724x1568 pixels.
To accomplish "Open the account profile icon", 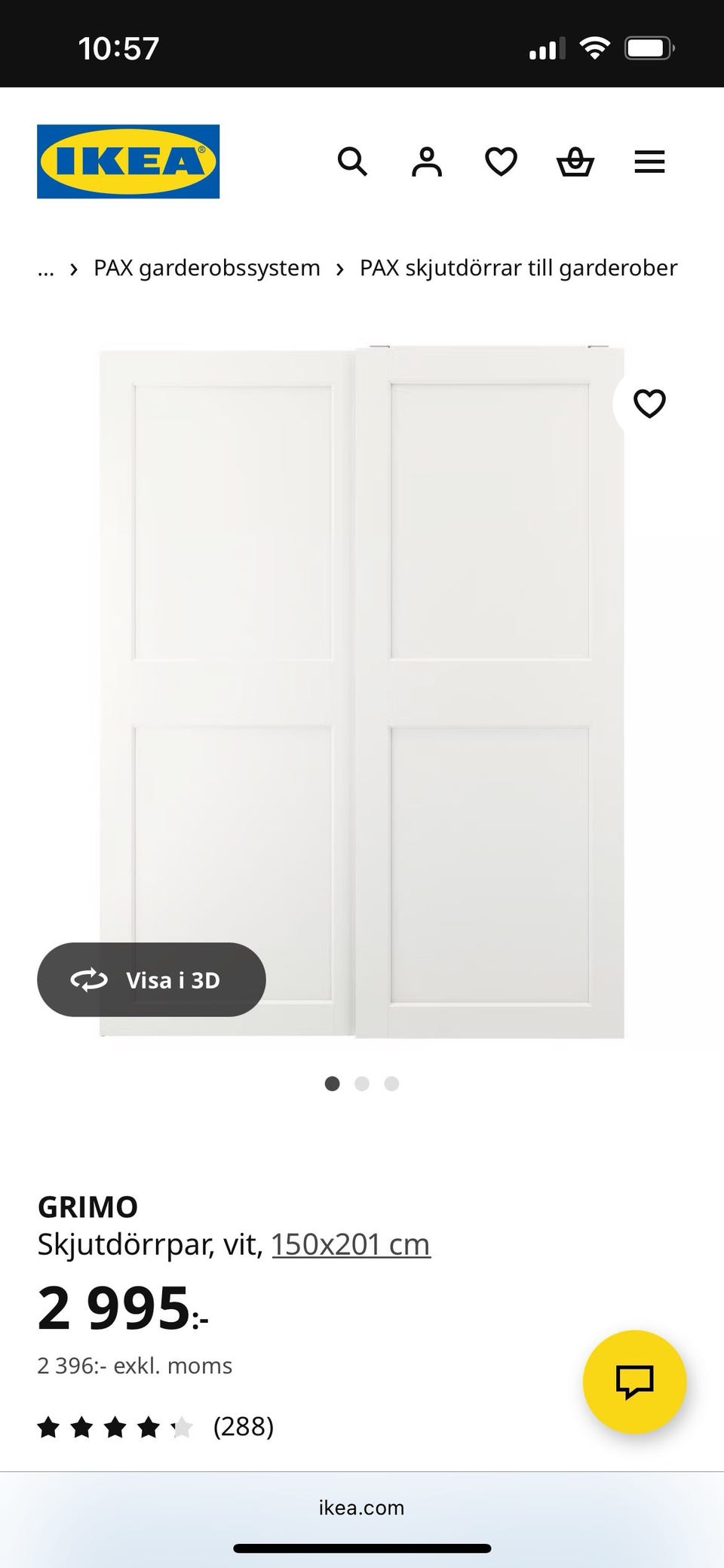I will [426, 161].
